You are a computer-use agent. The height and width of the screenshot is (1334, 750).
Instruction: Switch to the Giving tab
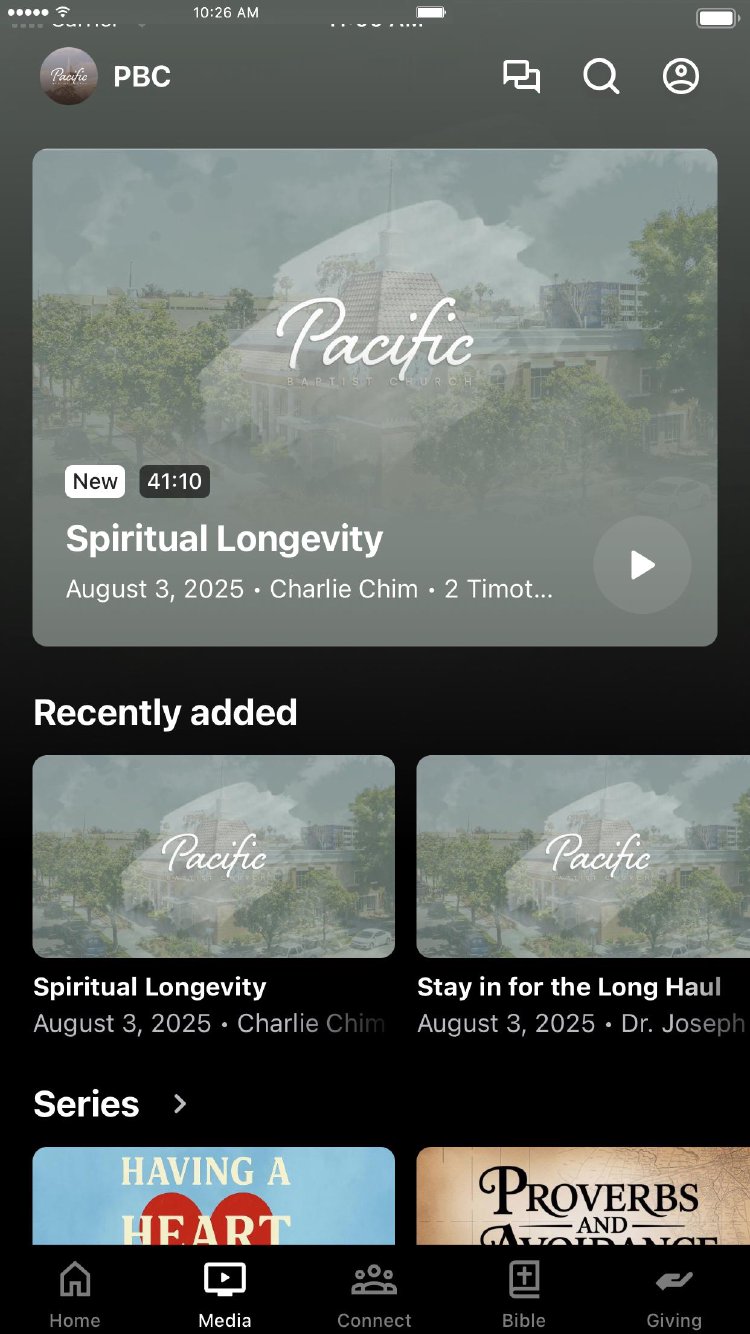[x=674, y=1294]
